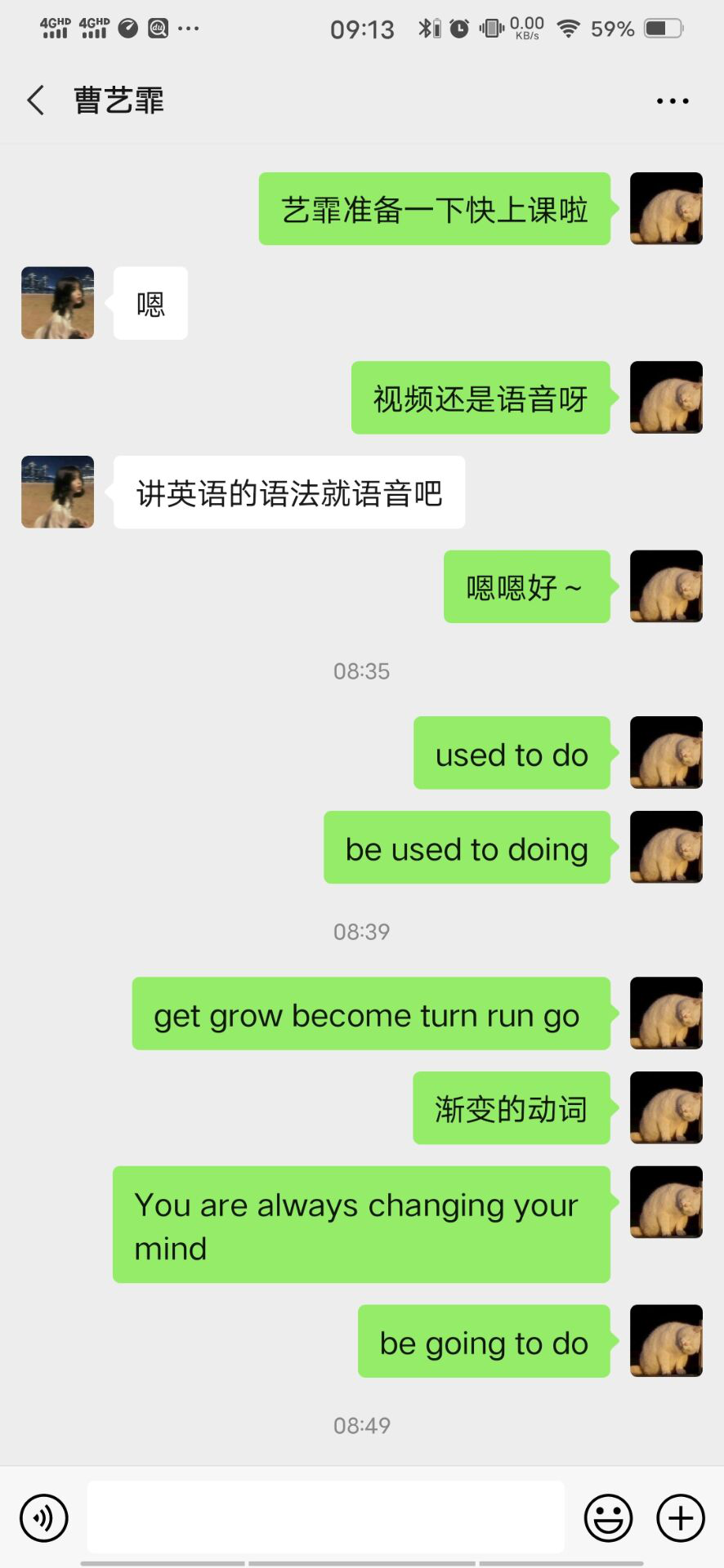Go back to the chat list

point(36,100)
